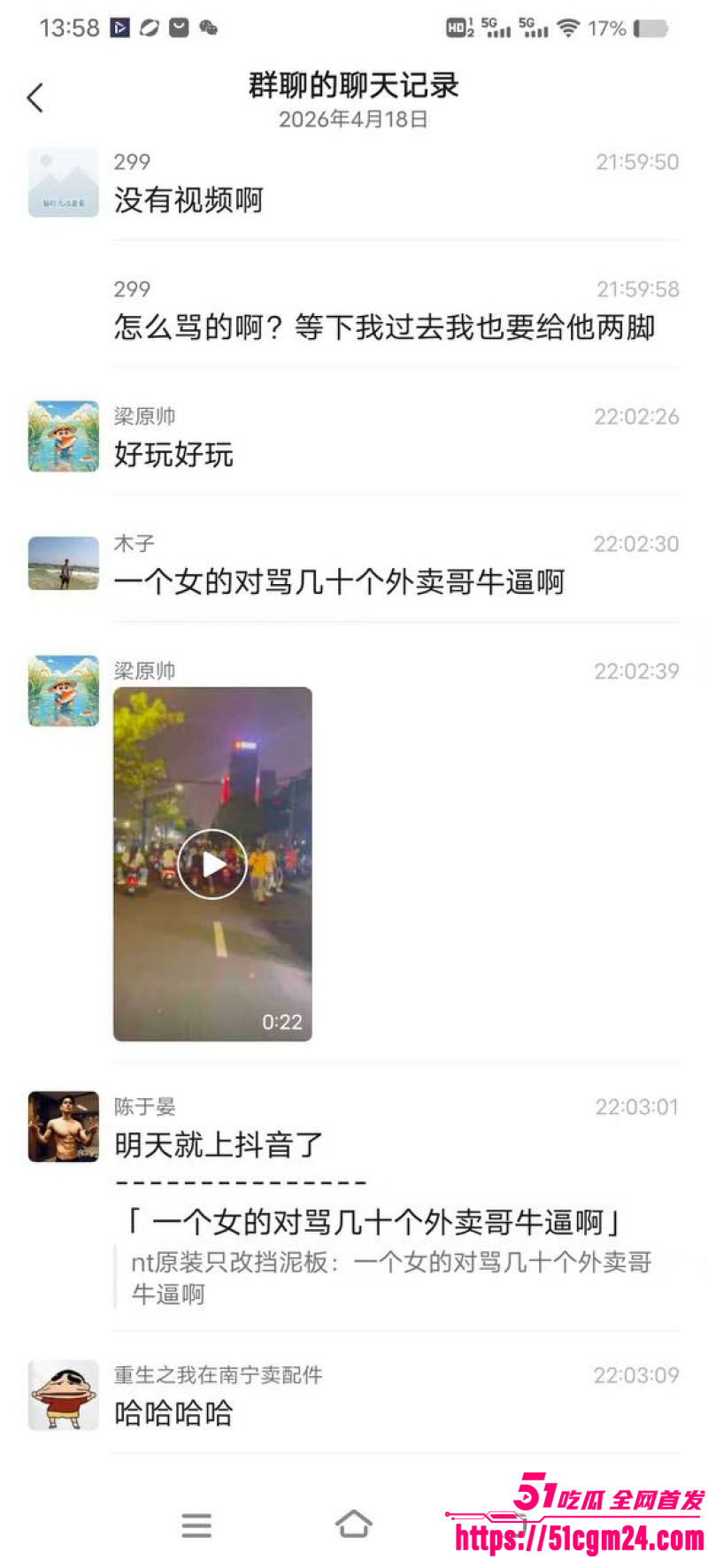Tap 木子's beach photo avatar
The image size is (708, 1568).
coord(63,564)
